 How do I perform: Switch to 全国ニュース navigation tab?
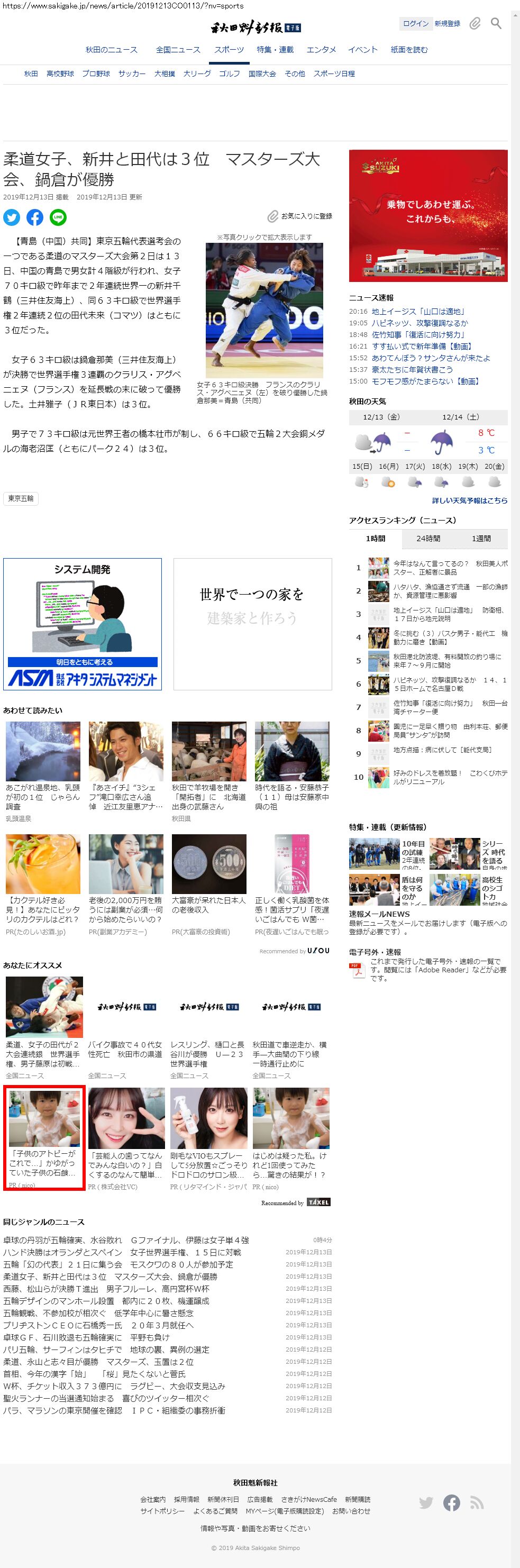178,50
